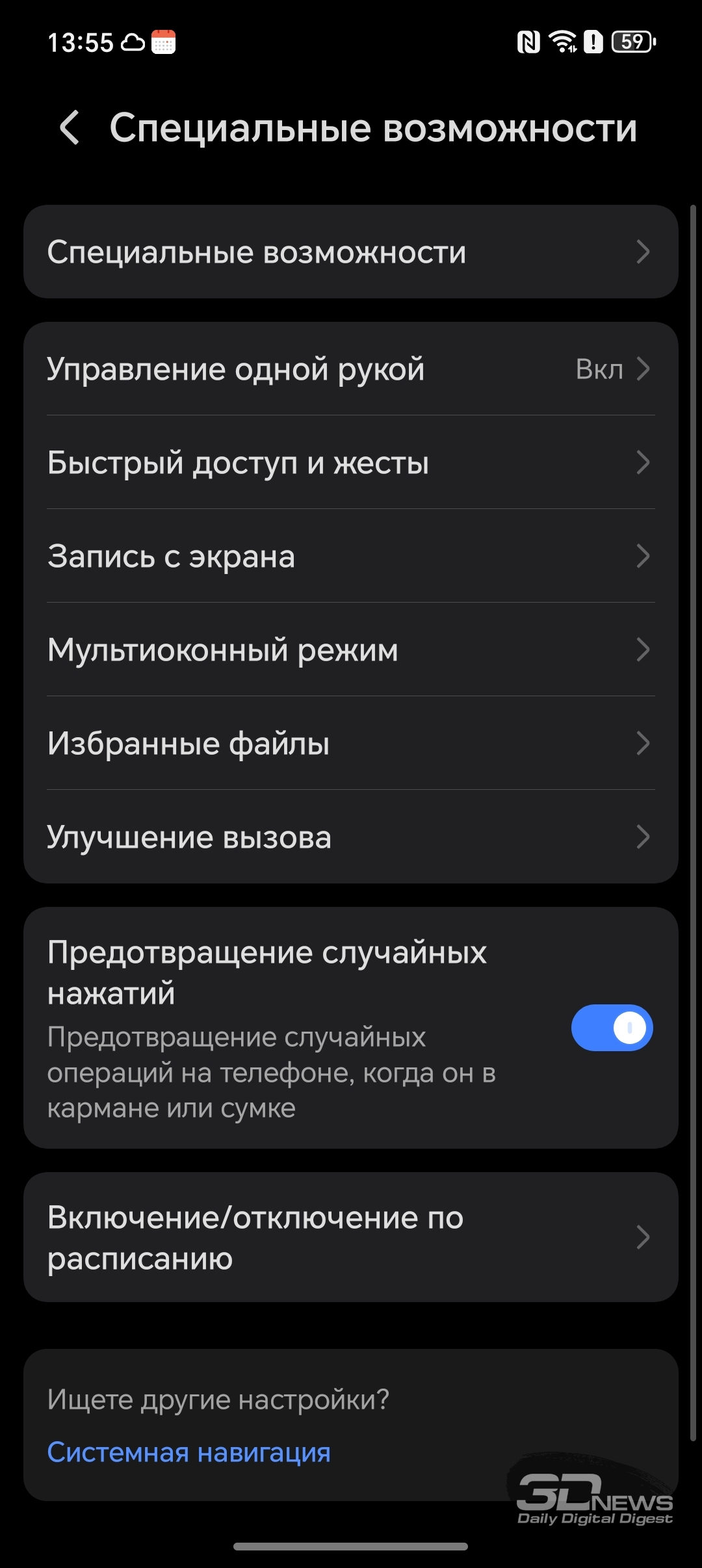
Task: Go back using the header arrow
Action: click(70, 127)
